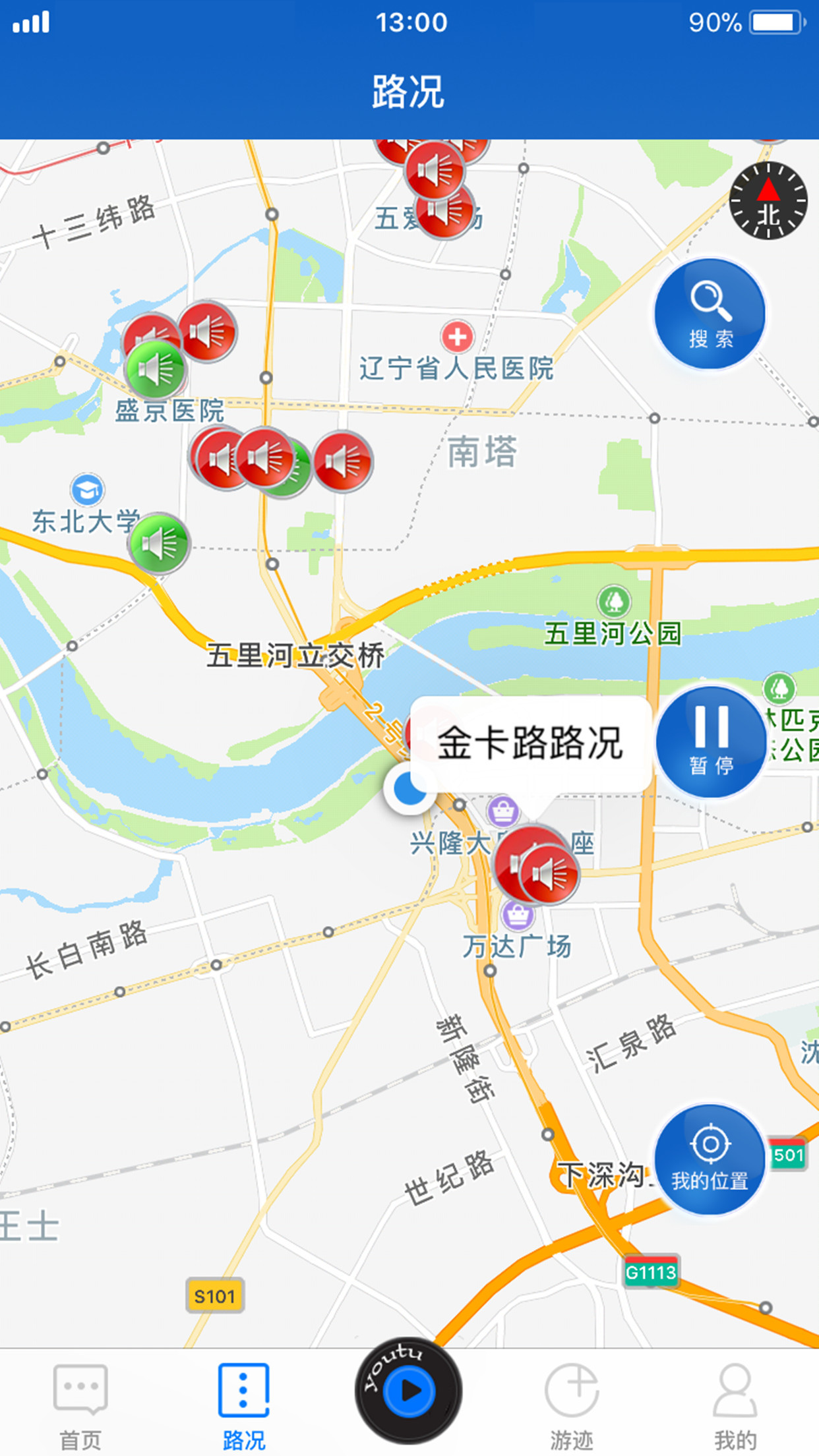Select the shopping icon near 兴隆大厦

click(x=504, y=813)
